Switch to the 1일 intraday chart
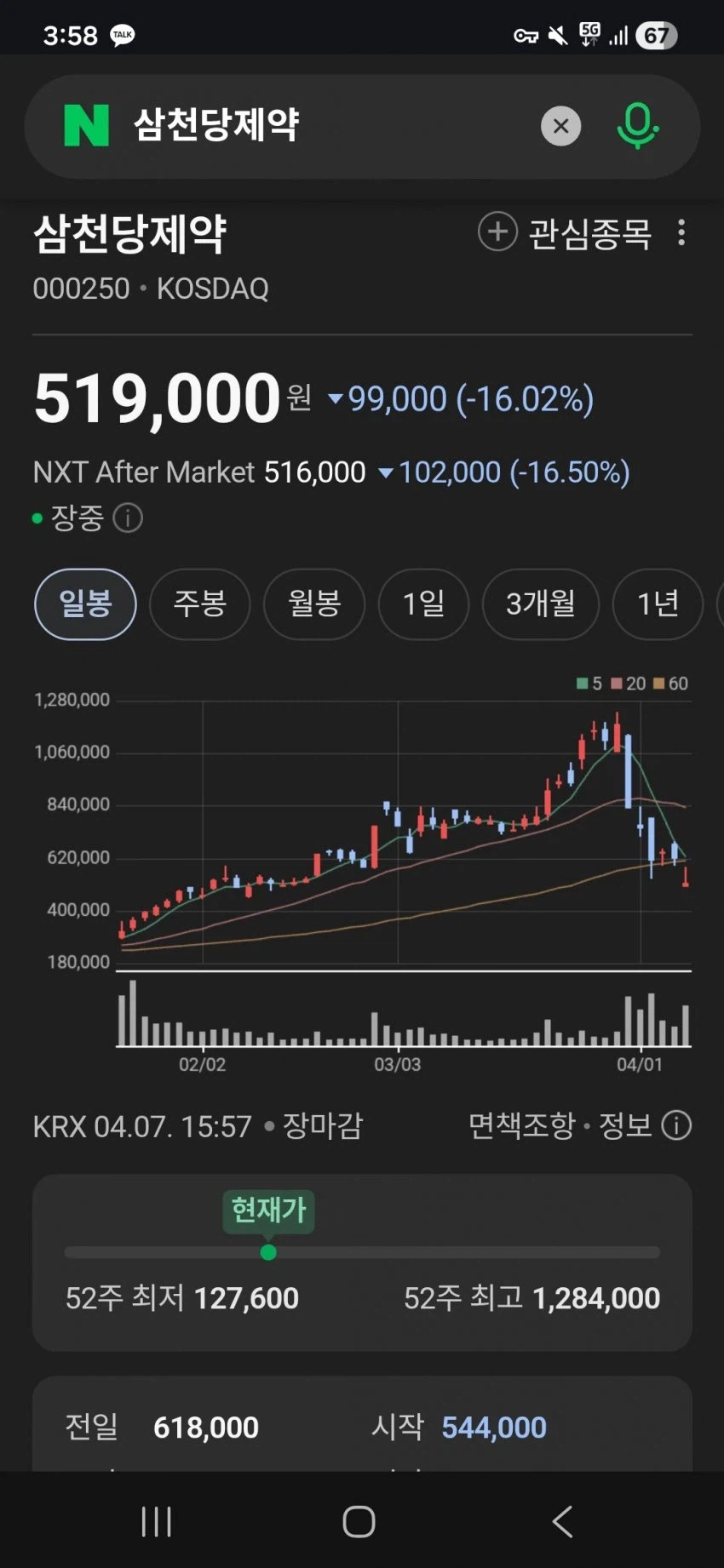The width and height of the screenshot is (724, 1568). pos(423,604)
